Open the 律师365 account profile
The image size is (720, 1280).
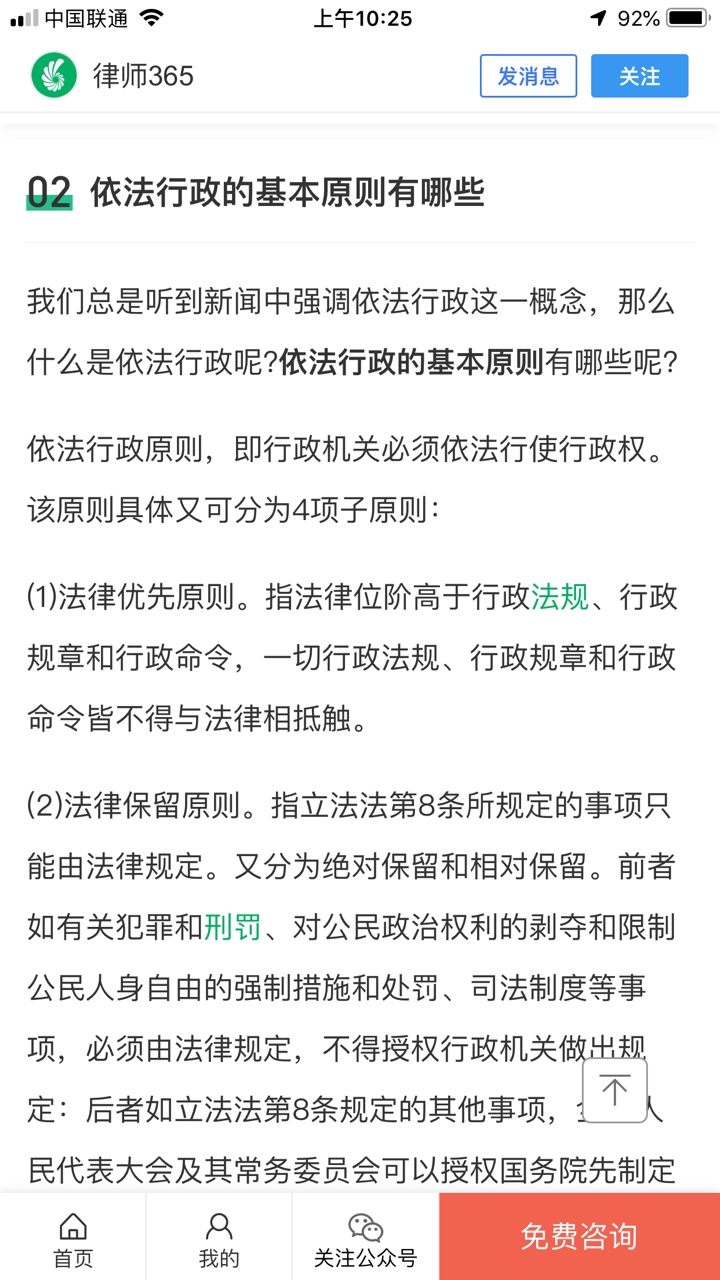[x=112, y=76]
